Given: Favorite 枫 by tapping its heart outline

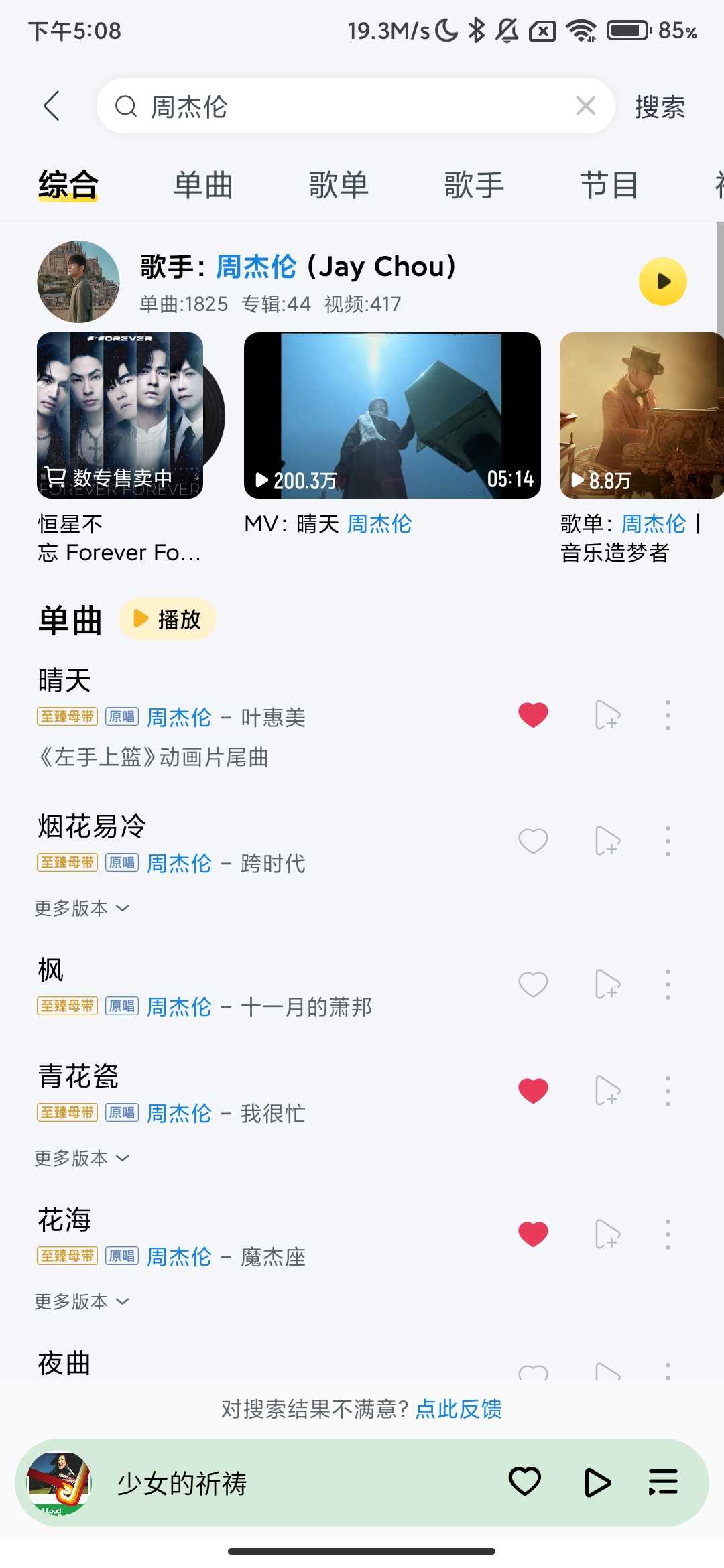Looking at the screenshot, I should pyautogui.click(x=533, y=983).
